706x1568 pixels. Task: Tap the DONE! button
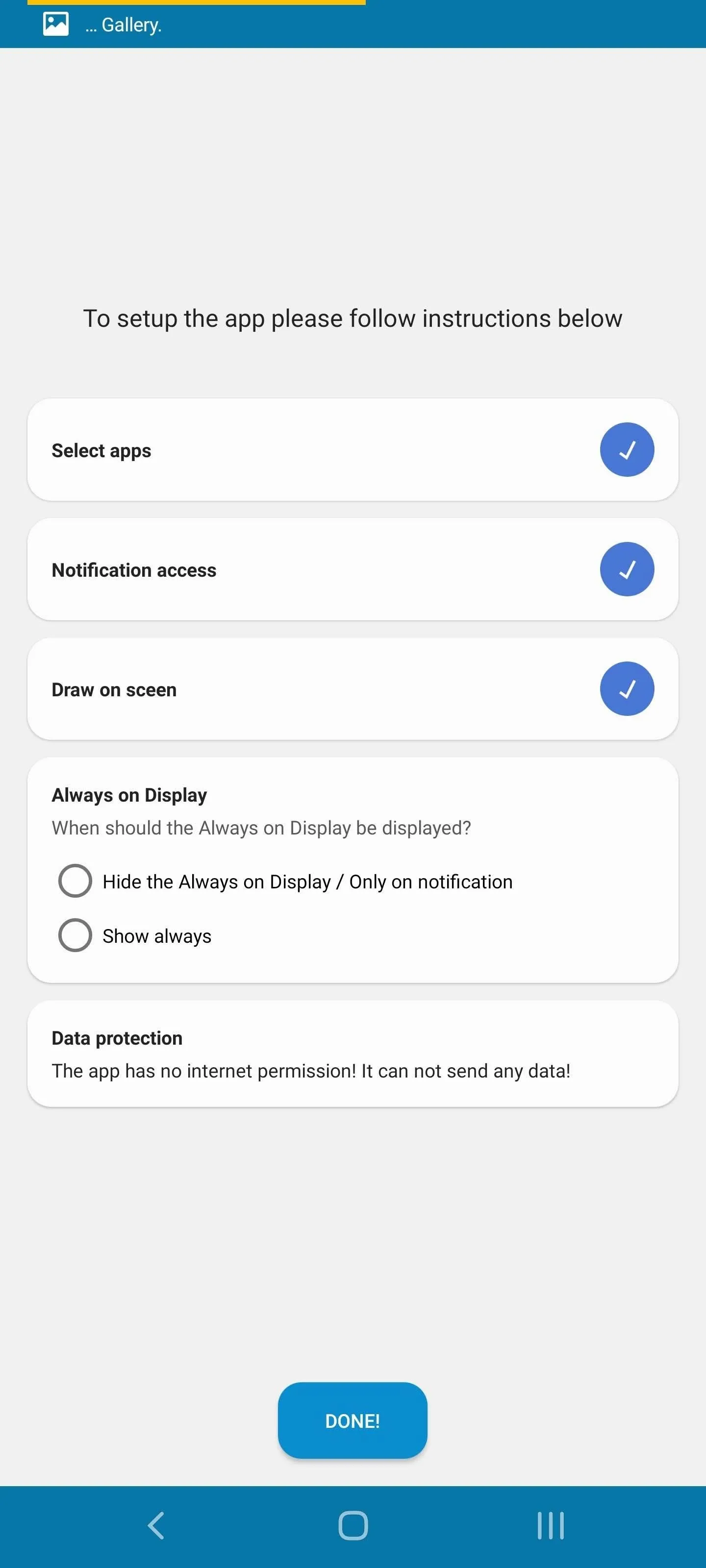coord(353,1420)
